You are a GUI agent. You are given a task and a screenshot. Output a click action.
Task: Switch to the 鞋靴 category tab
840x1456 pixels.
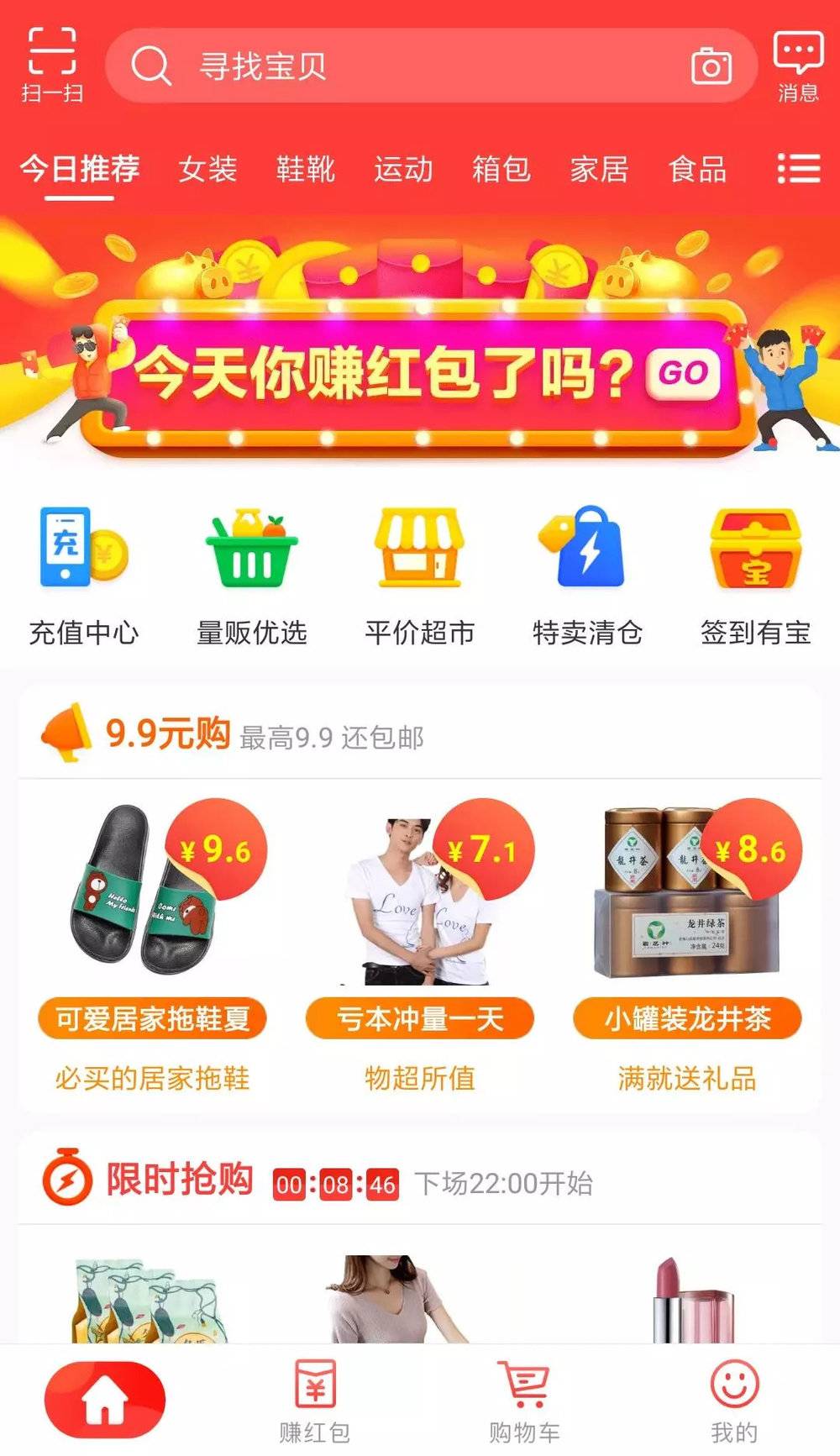[306, 169]
